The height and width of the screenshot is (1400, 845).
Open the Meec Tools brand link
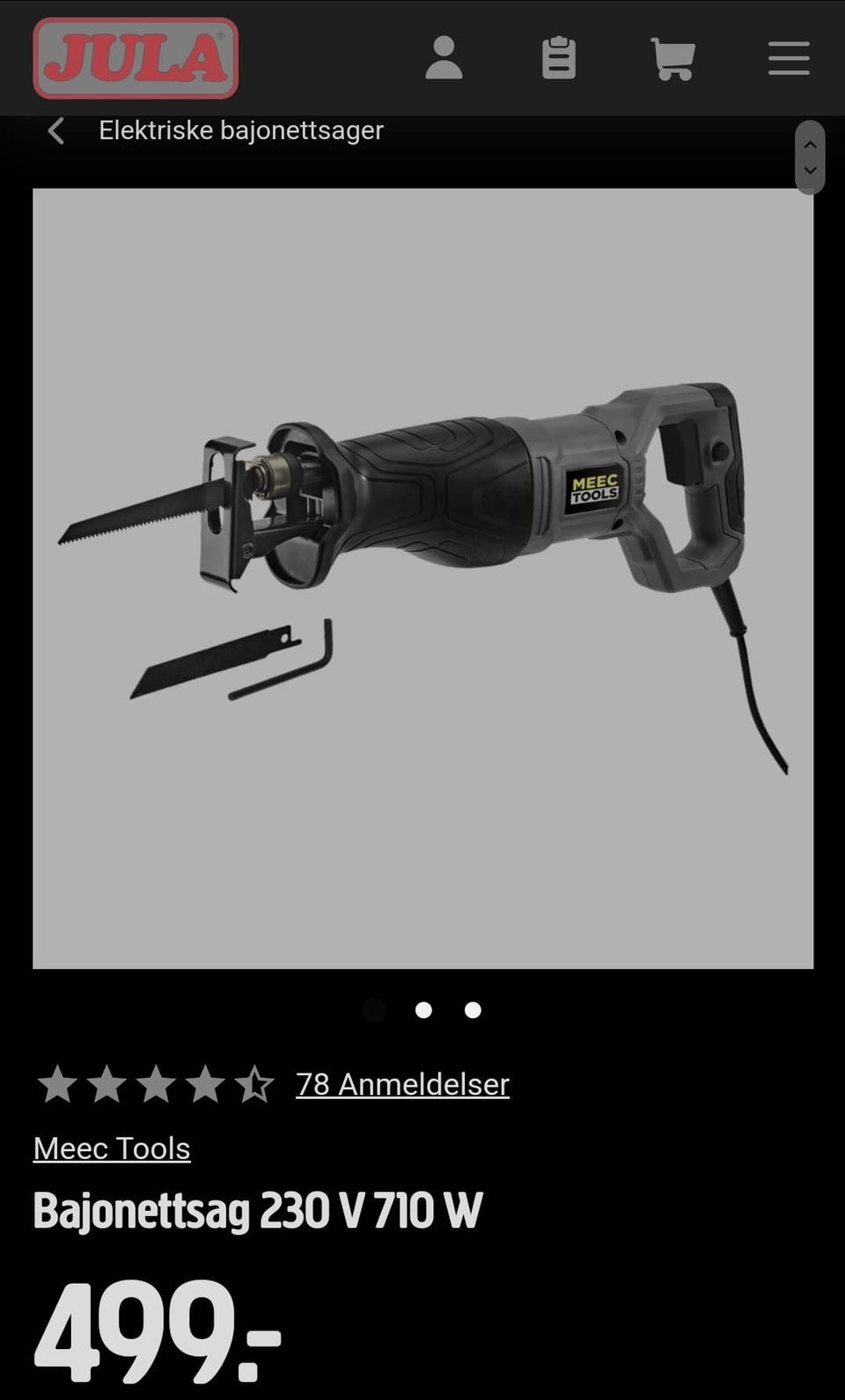(112, 1148)
